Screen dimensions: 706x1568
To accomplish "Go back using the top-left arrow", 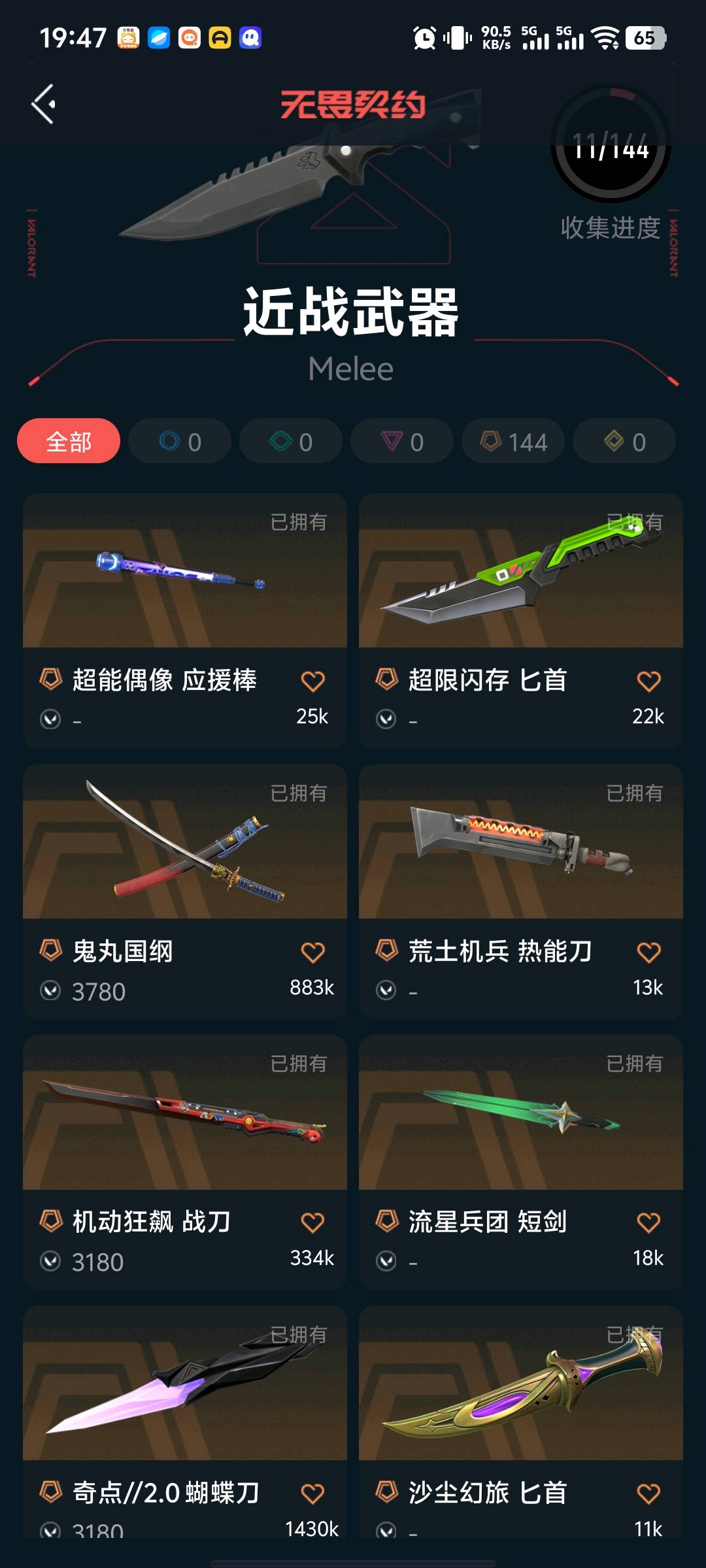I will click(x=44, y=105).
